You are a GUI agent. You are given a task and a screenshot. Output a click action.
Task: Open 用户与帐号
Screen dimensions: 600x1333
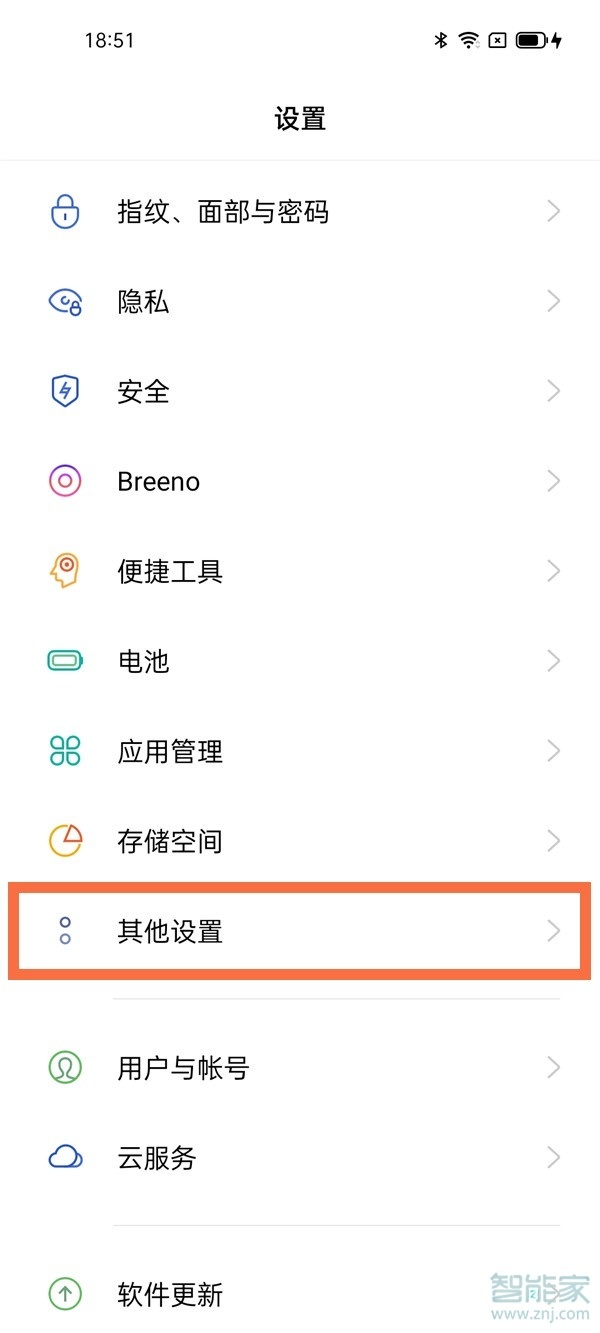tap(300, 1068)
